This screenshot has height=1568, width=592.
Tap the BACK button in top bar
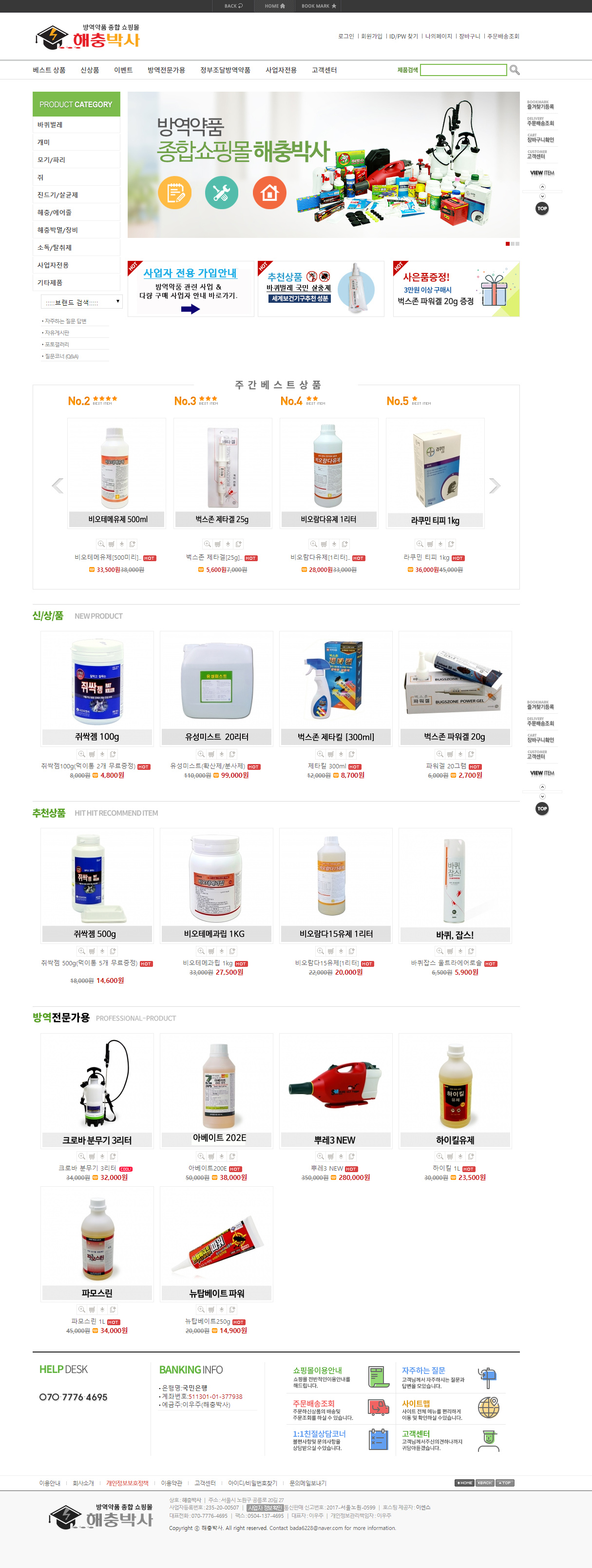(x=233, y=6)
